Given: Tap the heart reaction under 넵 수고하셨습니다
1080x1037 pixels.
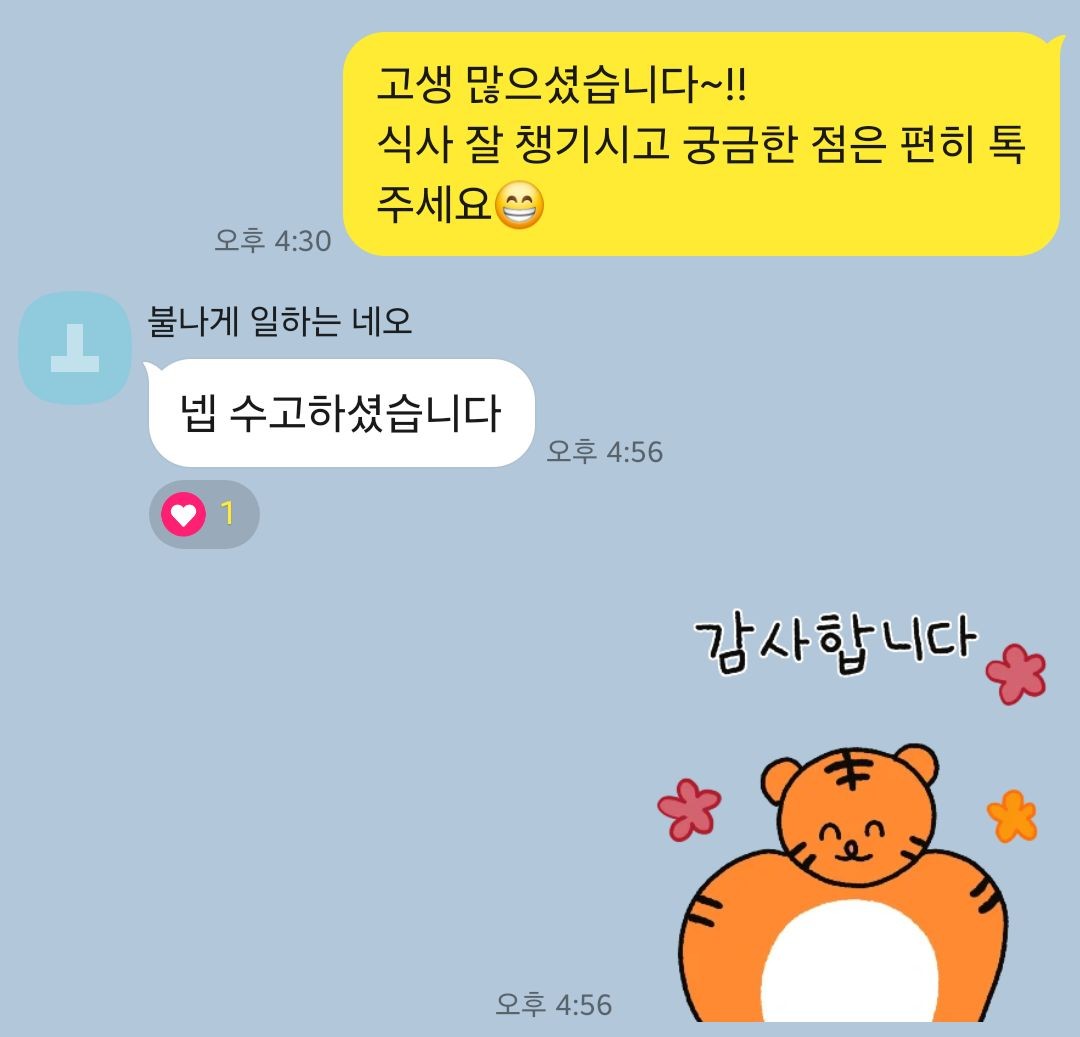Looking at the screenshot, I should 203,514.
